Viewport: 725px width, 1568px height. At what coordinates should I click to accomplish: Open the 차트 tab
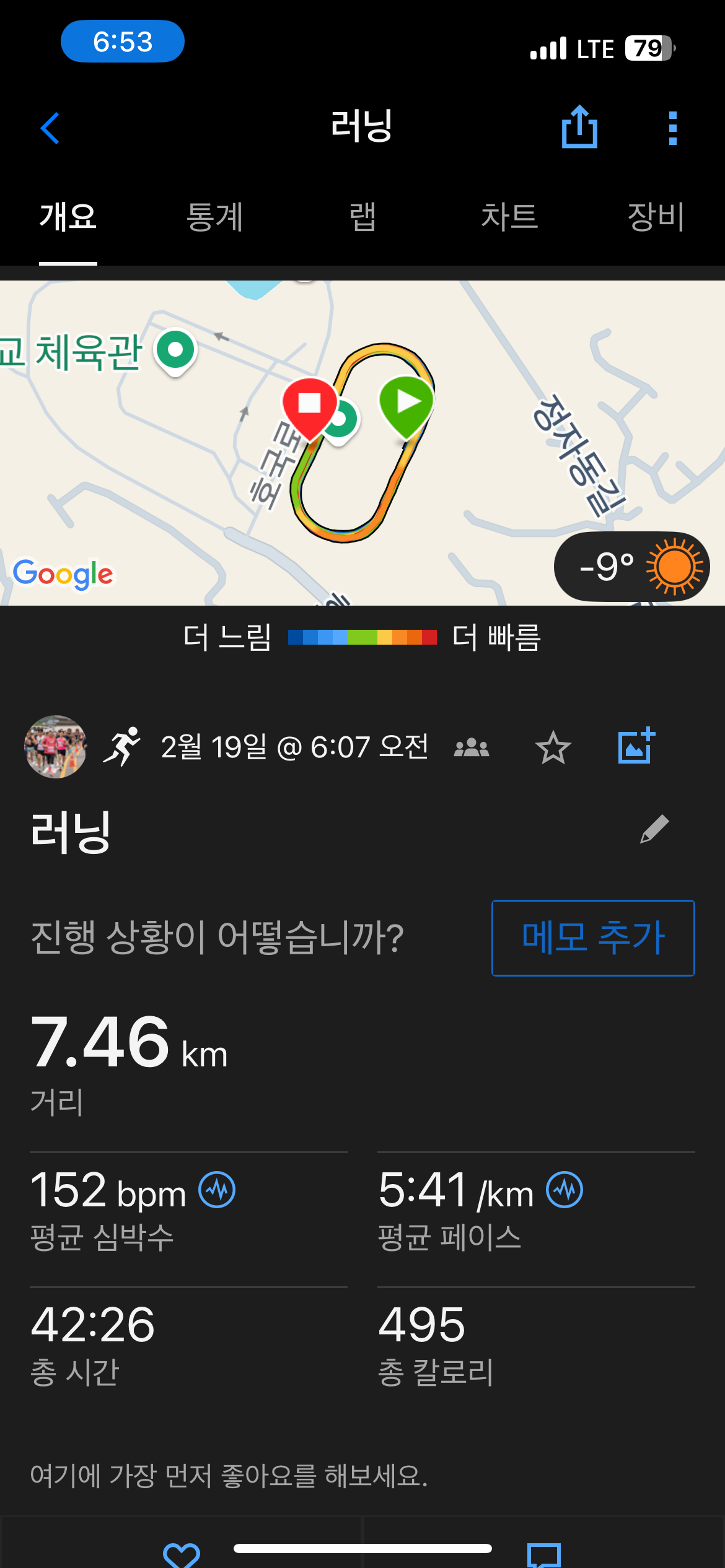tap(509, 217)
